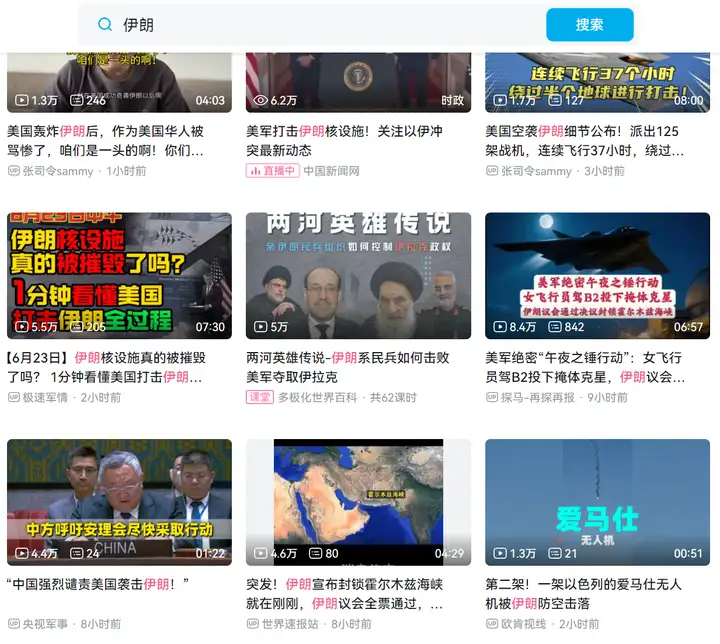Open uploader 世界速报站's profile
Screen dimensions: 720x644
coord(291,624)
